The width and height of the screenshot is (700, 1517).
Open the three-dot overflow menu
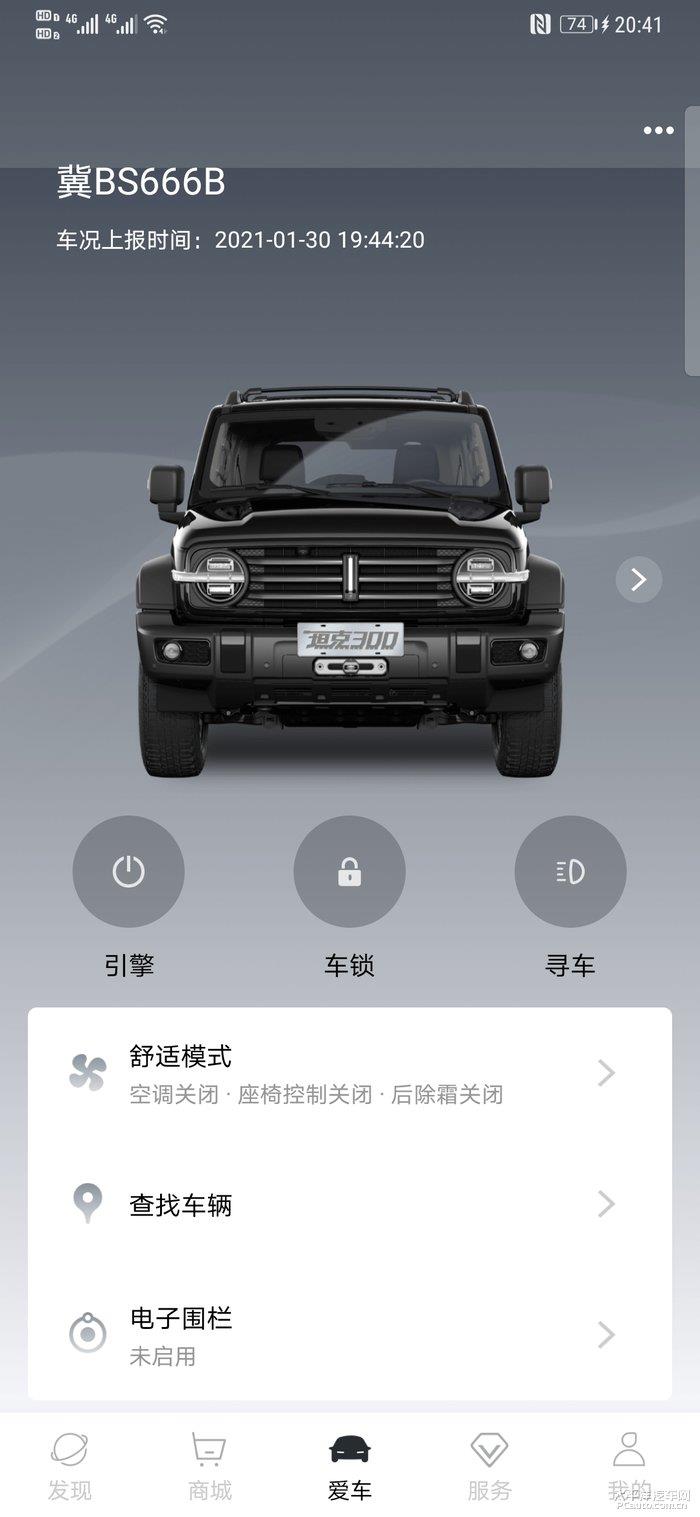[x=658, y=131]
